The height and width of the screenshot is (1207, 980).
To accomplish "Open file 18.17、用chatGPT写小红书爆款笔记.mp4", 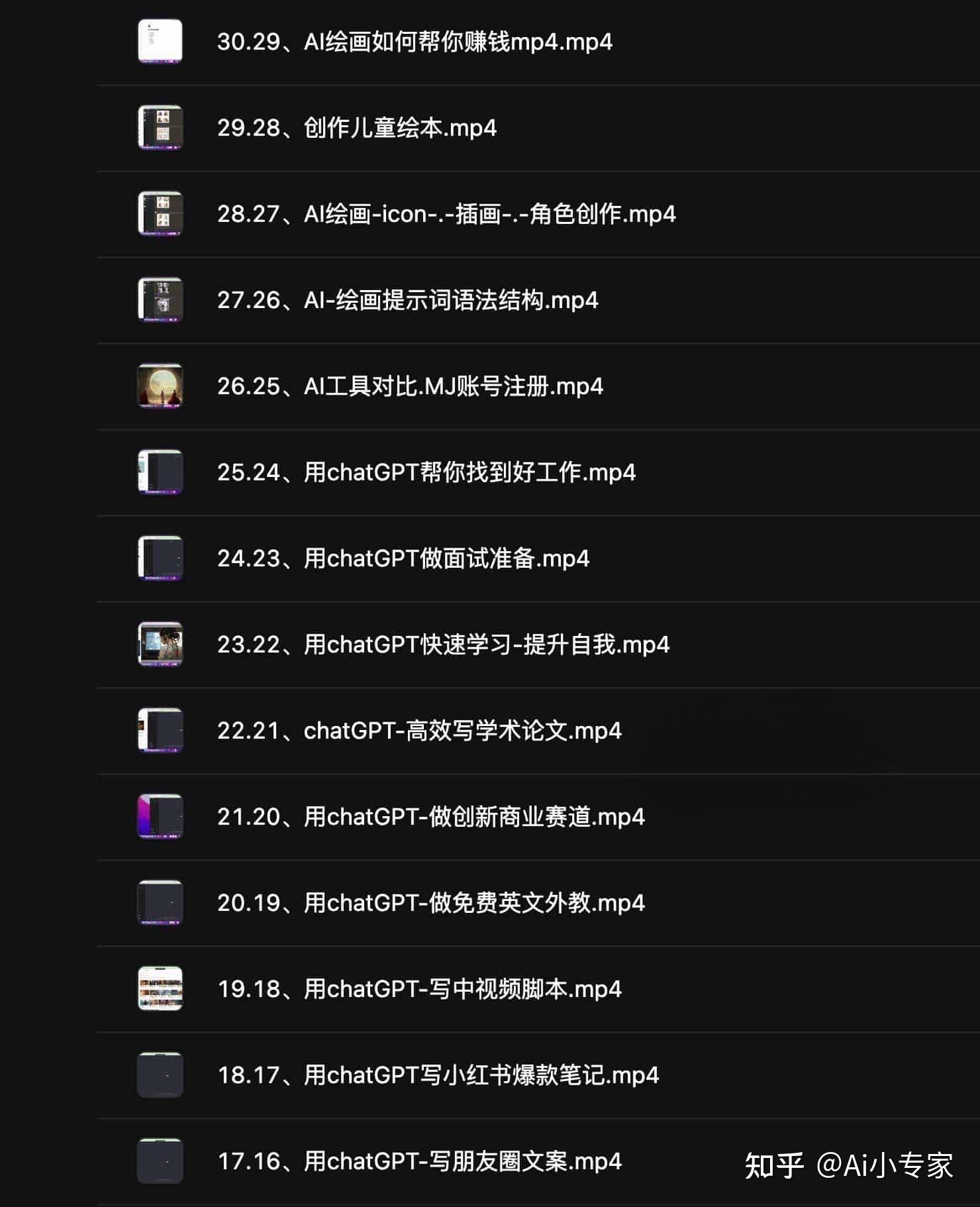I will click(437, 1075).
